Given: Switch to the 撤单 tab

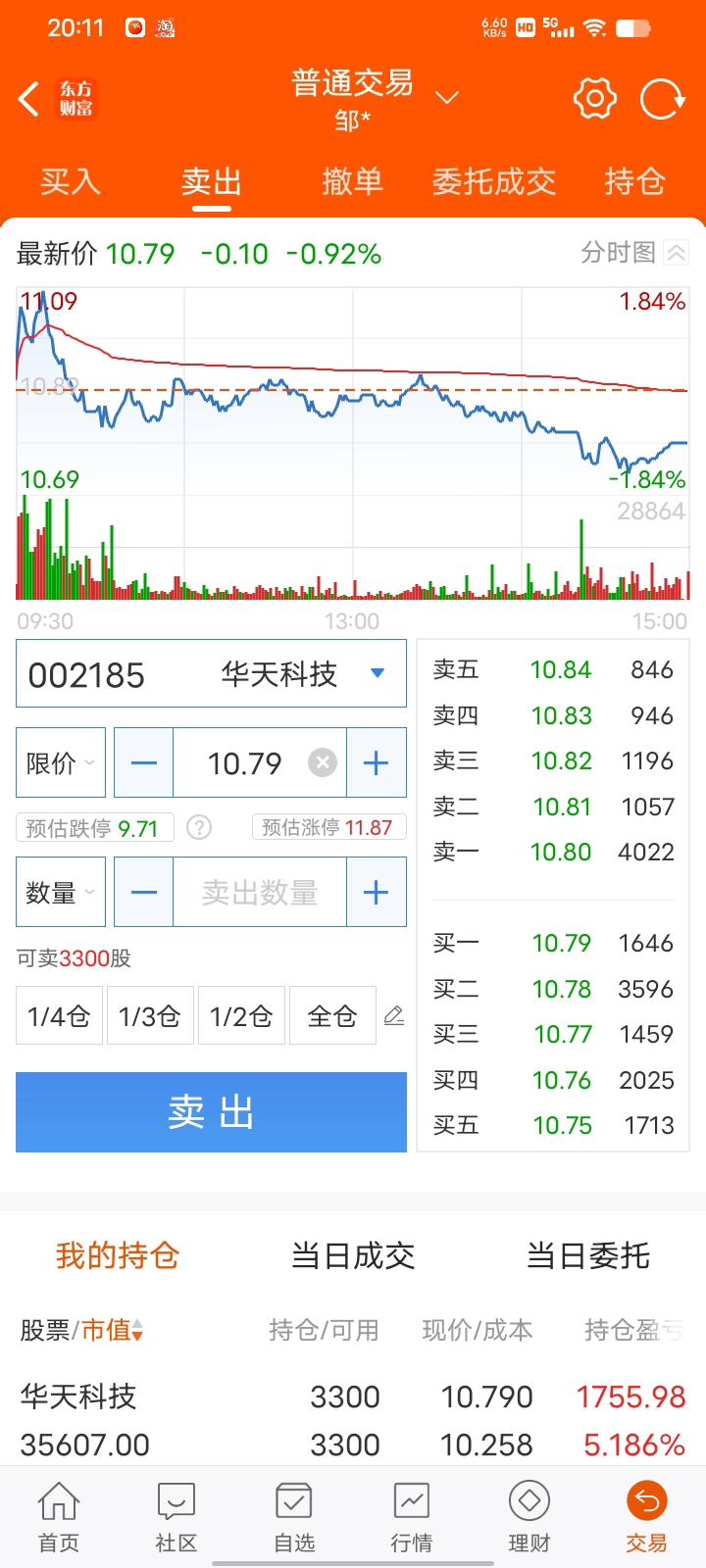Looking at the screenshot, I should tap(352, 181).
